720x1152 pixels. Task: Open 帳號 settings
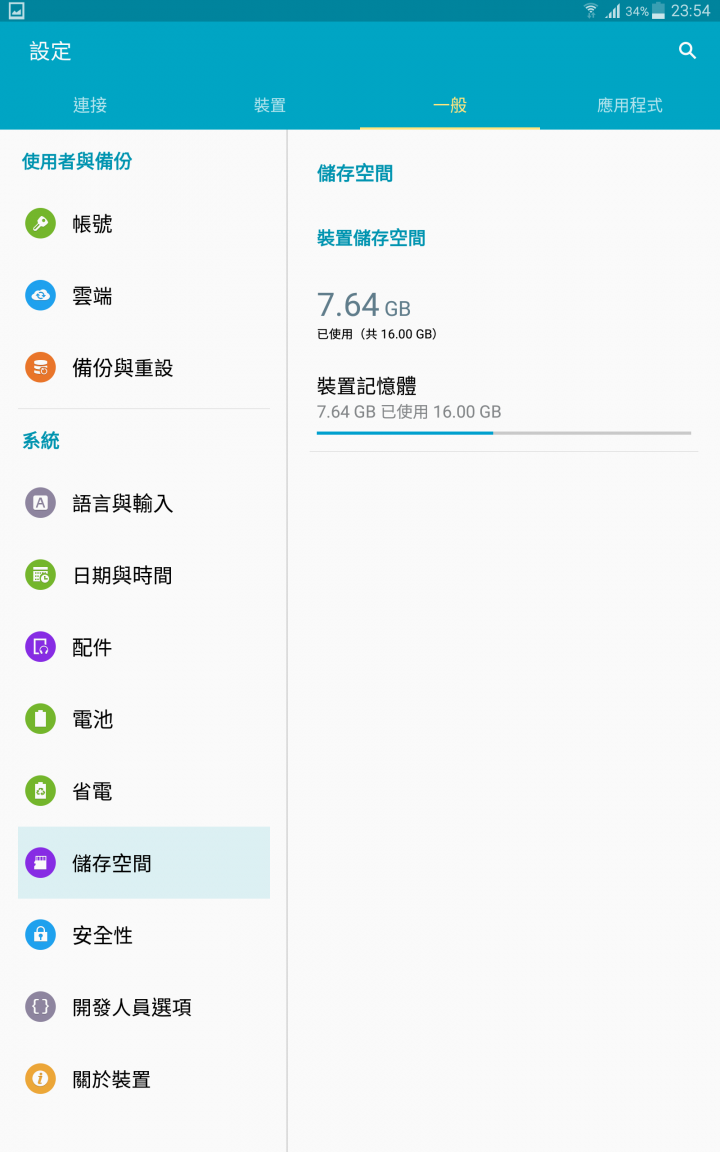click(144, 223)
